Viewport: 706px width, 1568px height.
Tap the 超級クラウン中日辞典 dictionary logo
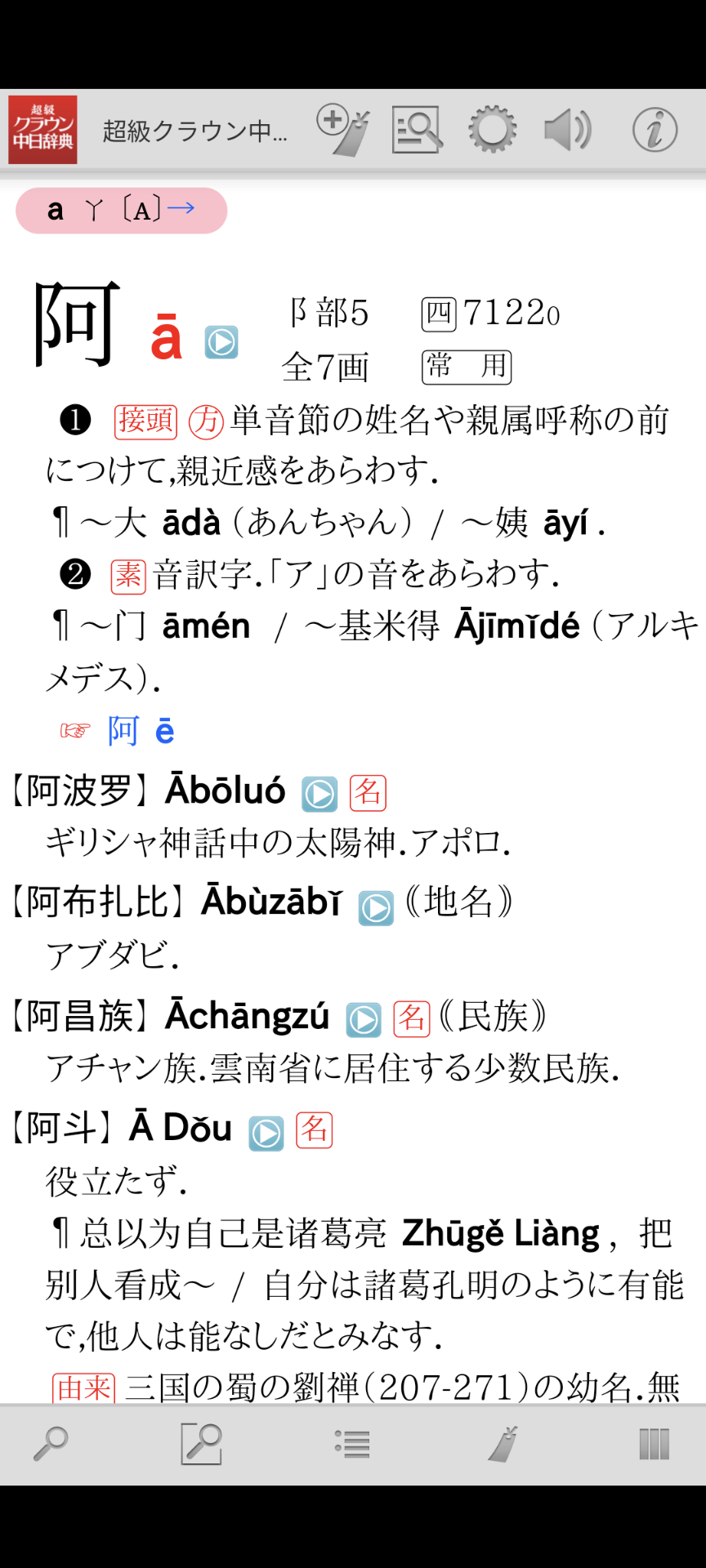point(42,130)
